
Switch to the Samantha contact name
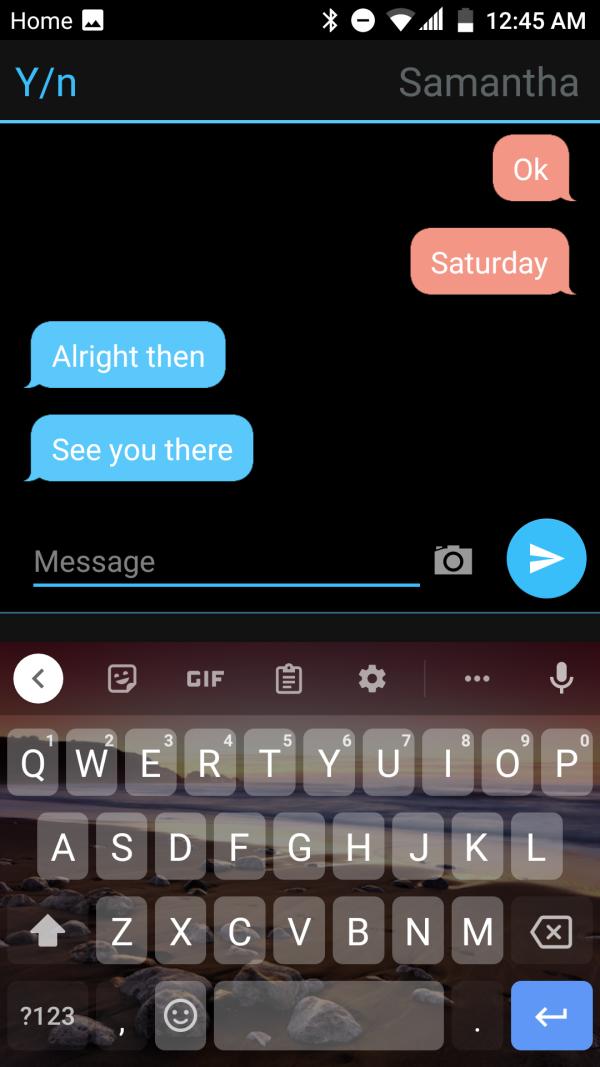[488, 82]
